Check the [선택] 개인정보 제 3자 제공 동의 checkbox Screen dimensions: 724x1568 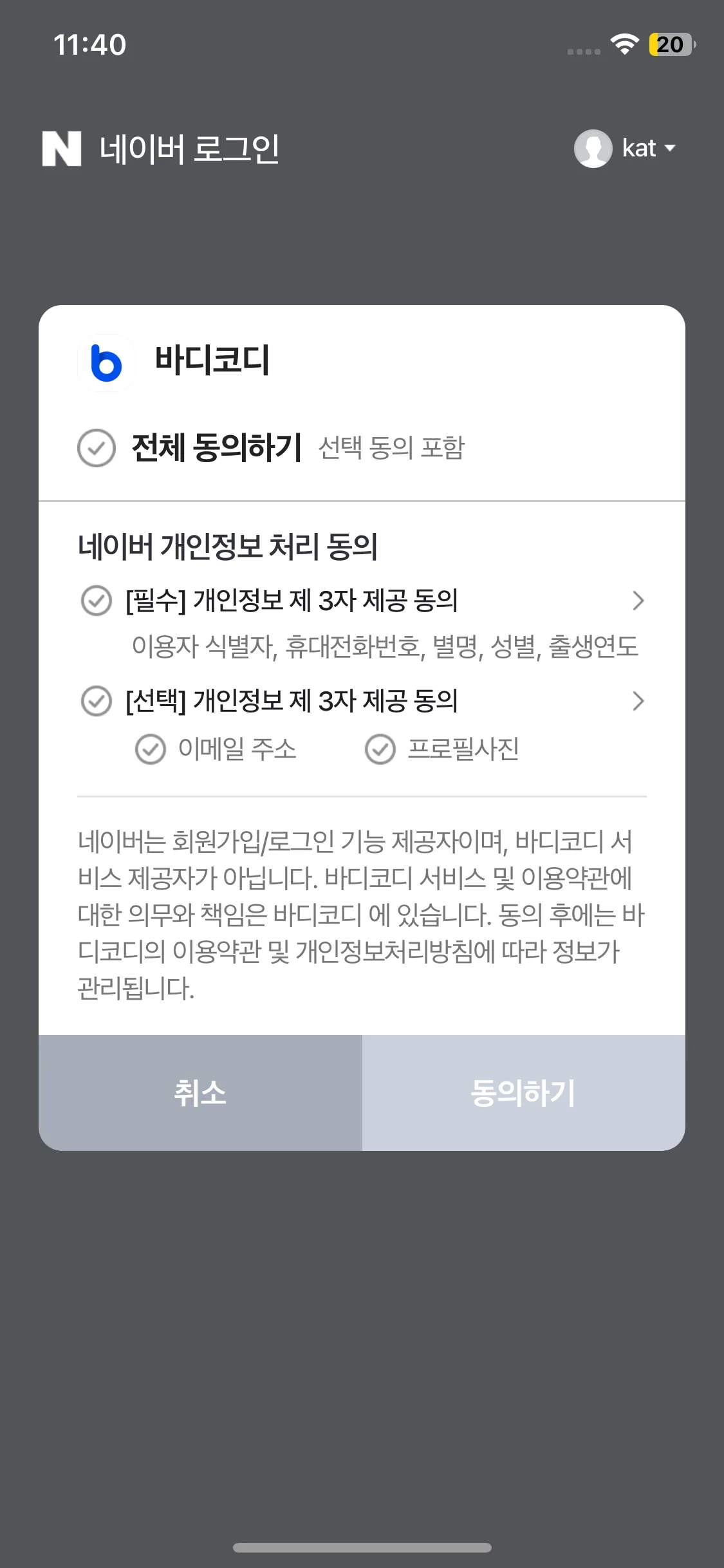click(97, 701)
